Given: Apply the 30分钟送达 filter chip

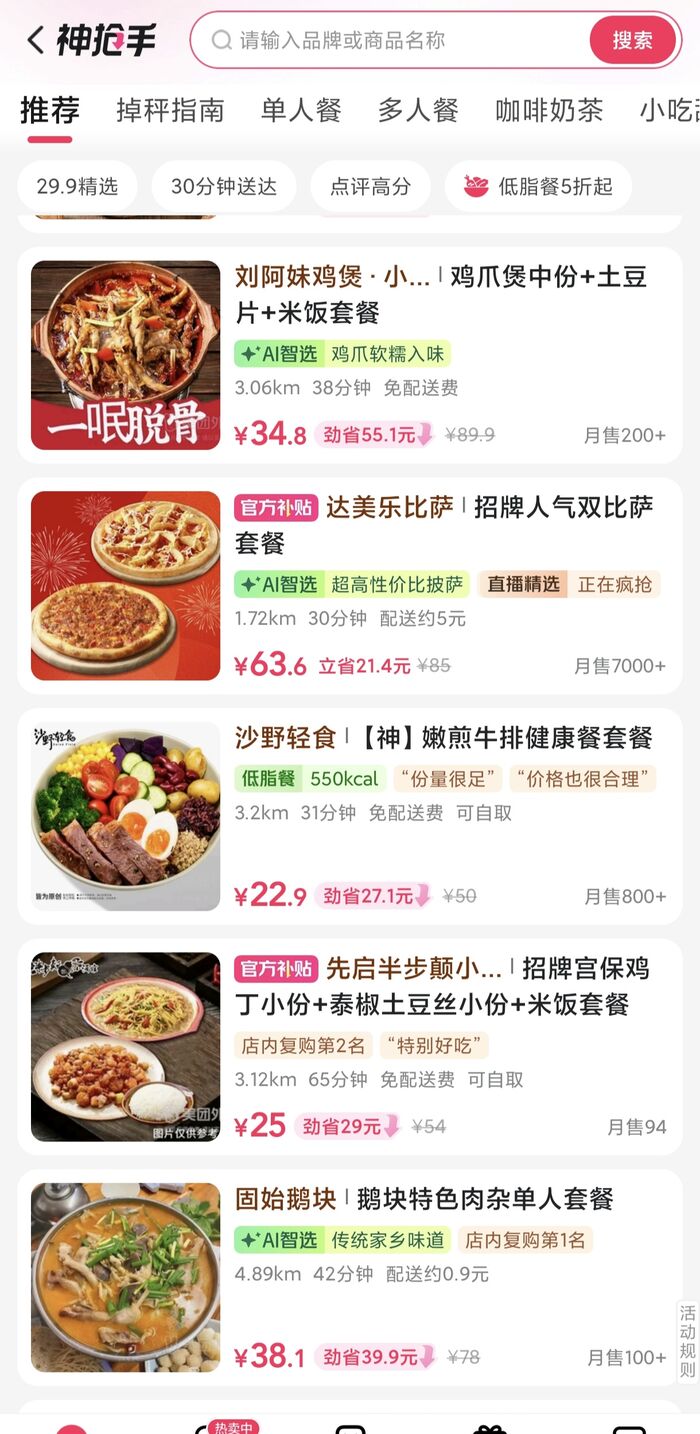Looking at the screenshot, I should 224,186.
